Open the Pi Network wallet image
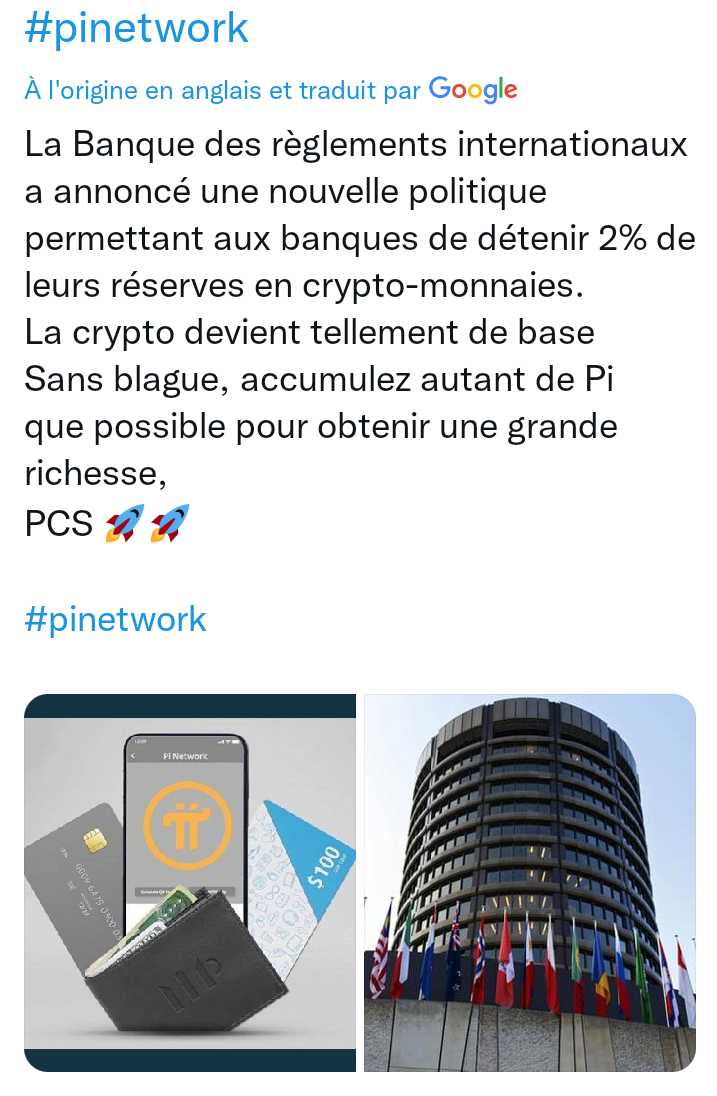Image resolution: width=717 pixels, height=1096 pixels. pos(190,883)
